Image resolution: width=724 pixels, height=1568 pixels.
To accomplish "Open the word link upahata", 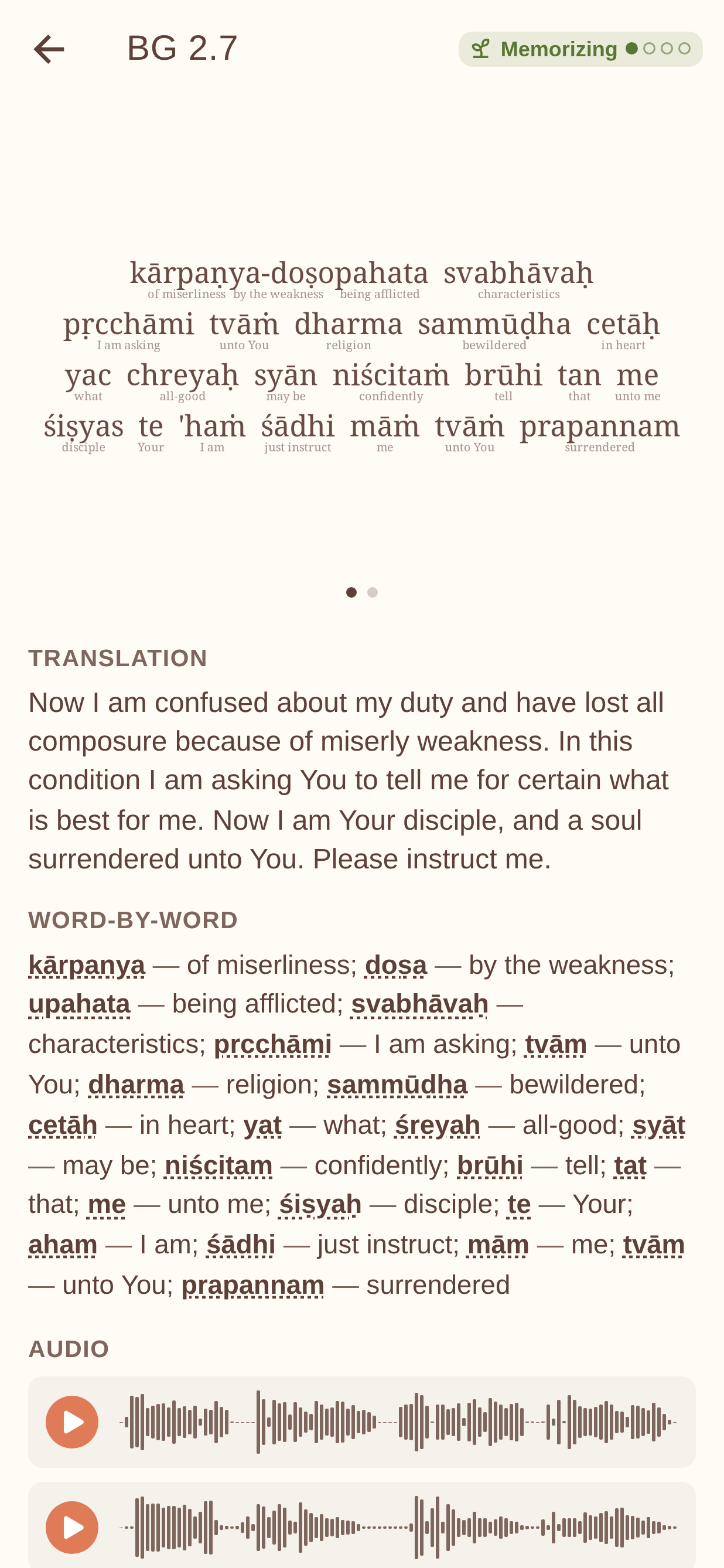I will 80,1004.
